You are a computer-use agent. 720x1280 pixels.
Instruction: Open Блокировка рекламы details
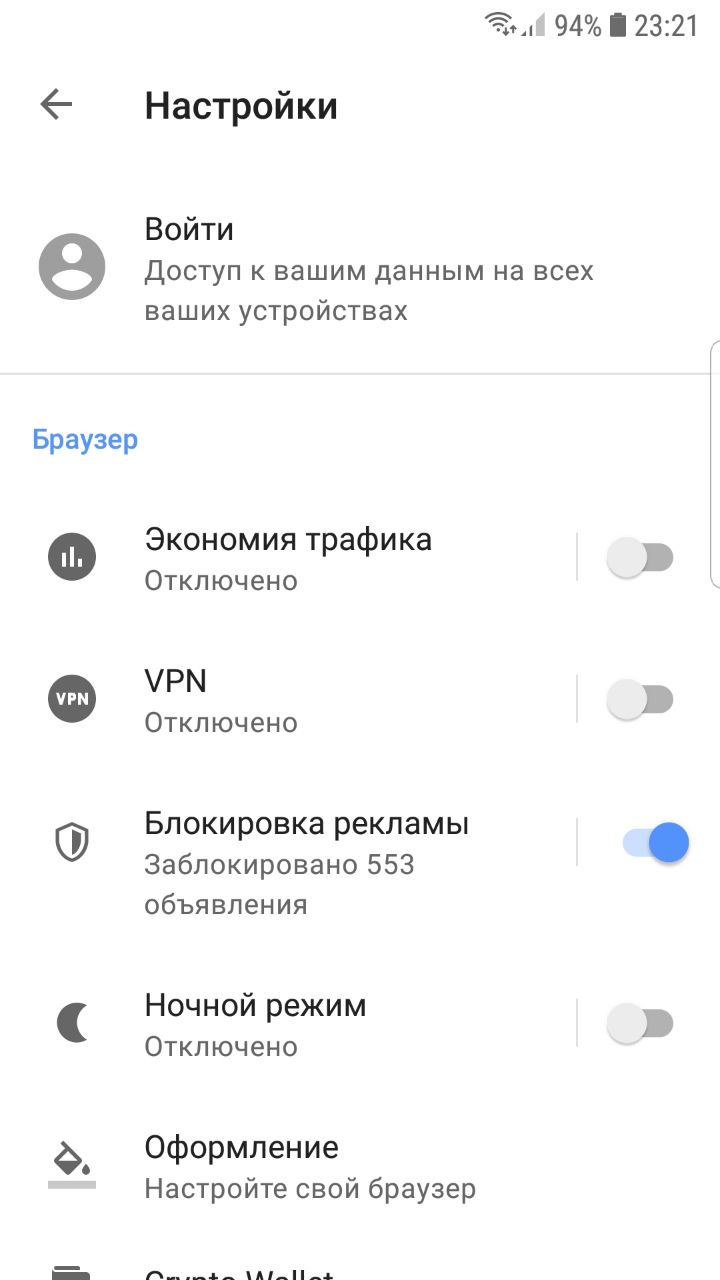point(288,863)
